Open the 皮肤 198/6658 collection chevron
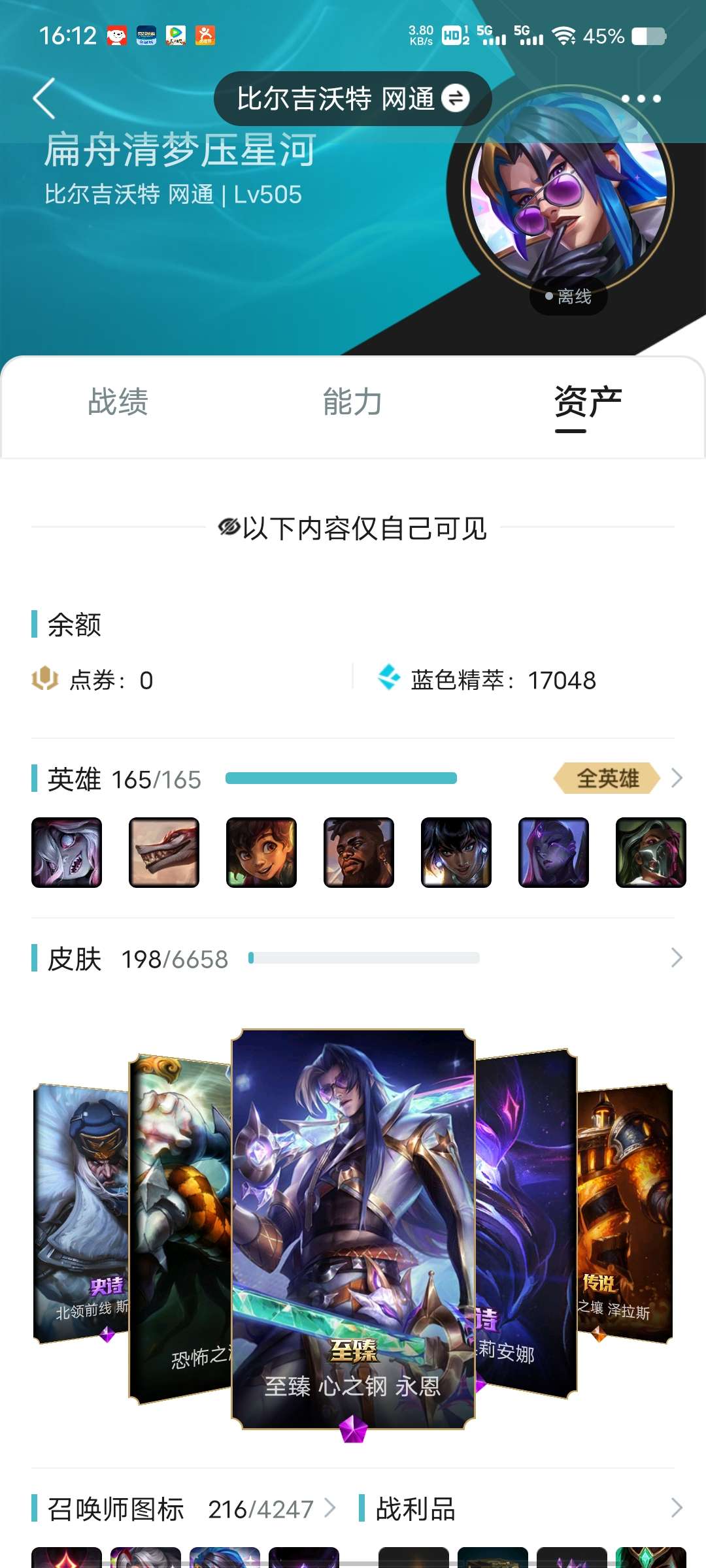Screen dimensions: 706x1568 pyautogui.click(x=677, y=958)
